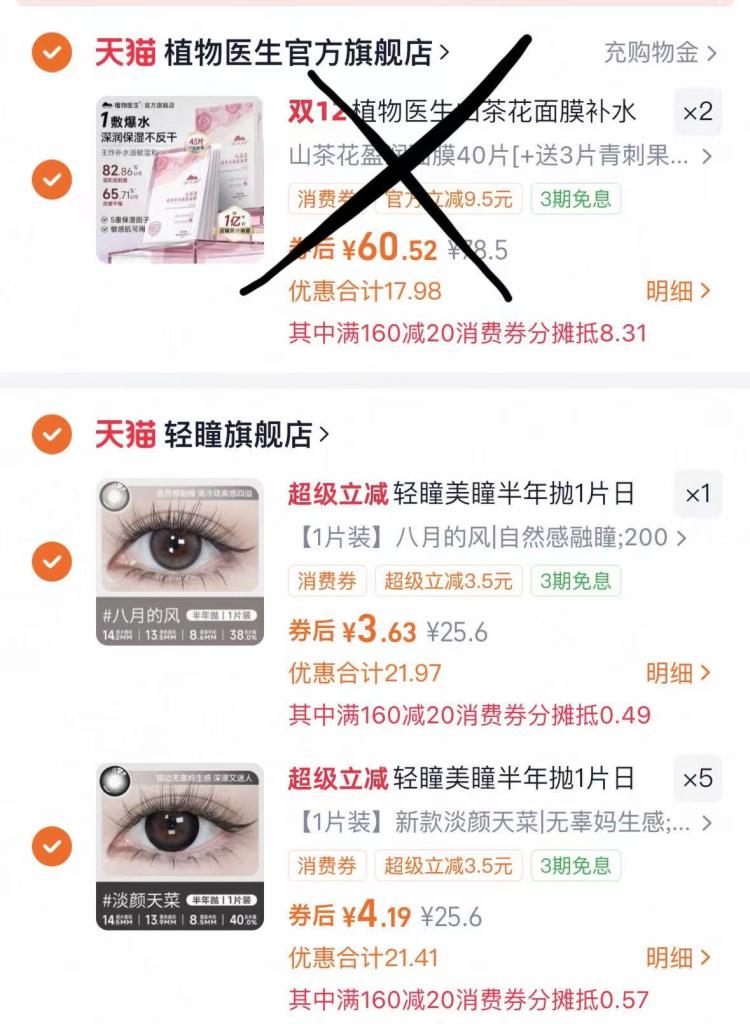Open the #淡颜天菜 product image
This screenshot has width=750, height=1024.
coord(180,846)
